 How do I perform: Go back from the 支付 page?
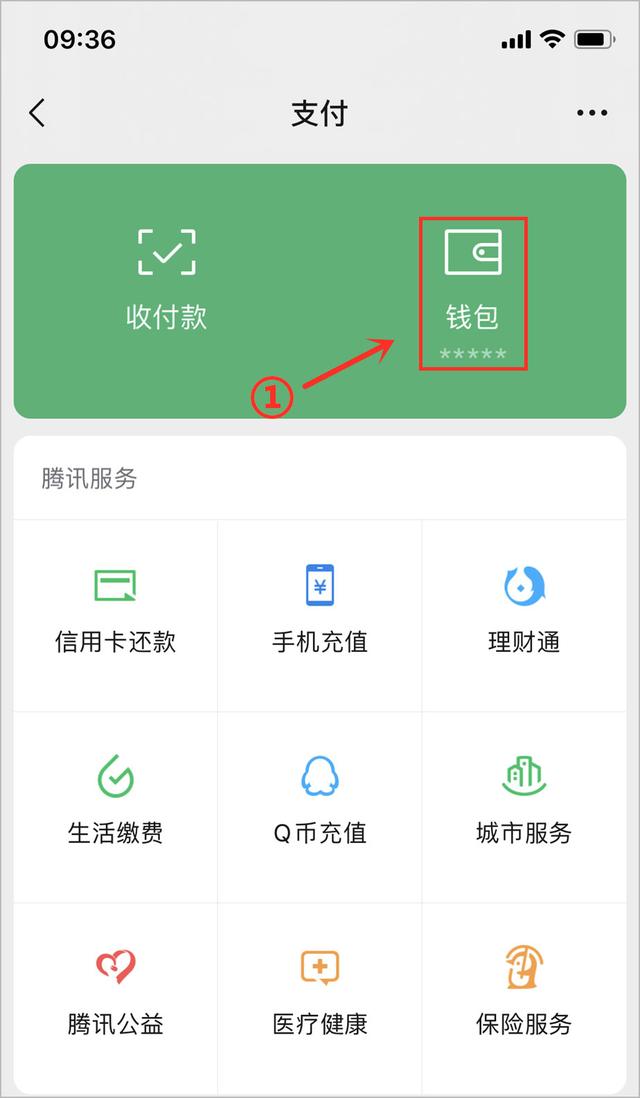point(38,113)
